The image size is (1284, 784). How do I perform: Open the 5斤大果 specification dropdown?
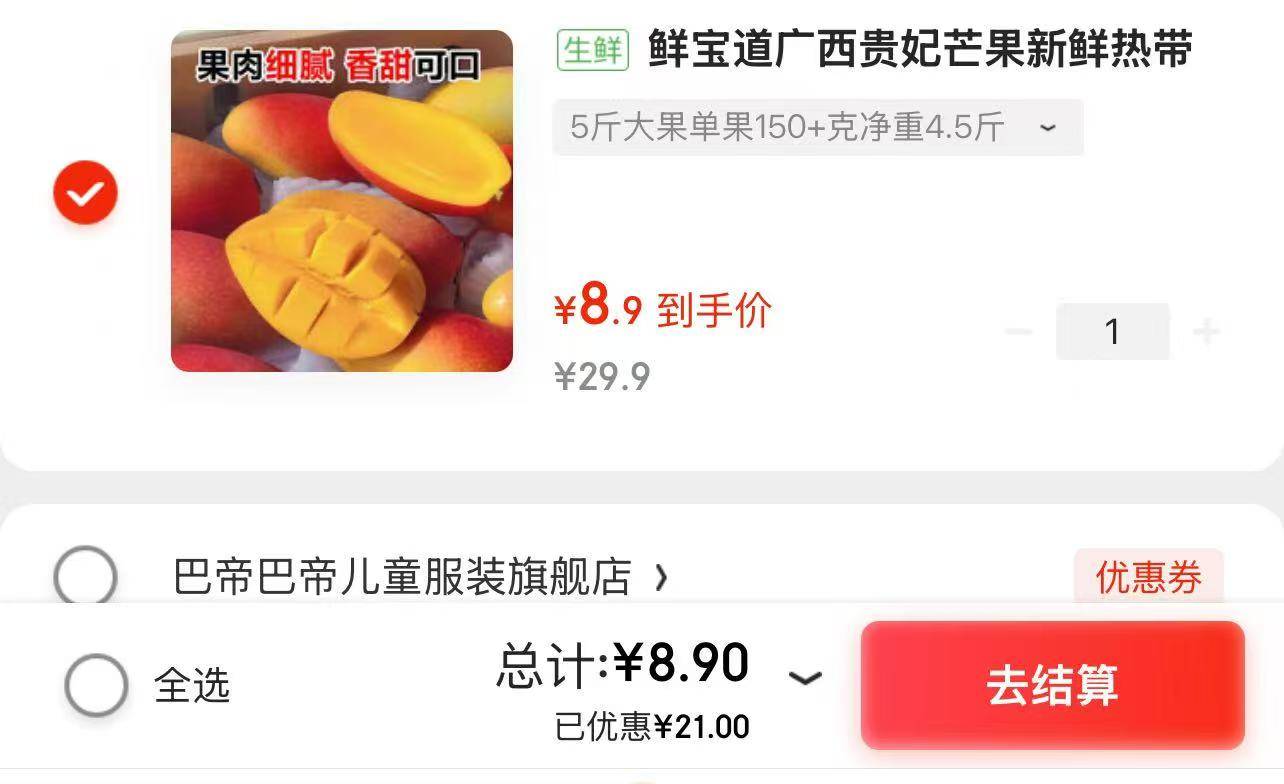tap(817, 128)
